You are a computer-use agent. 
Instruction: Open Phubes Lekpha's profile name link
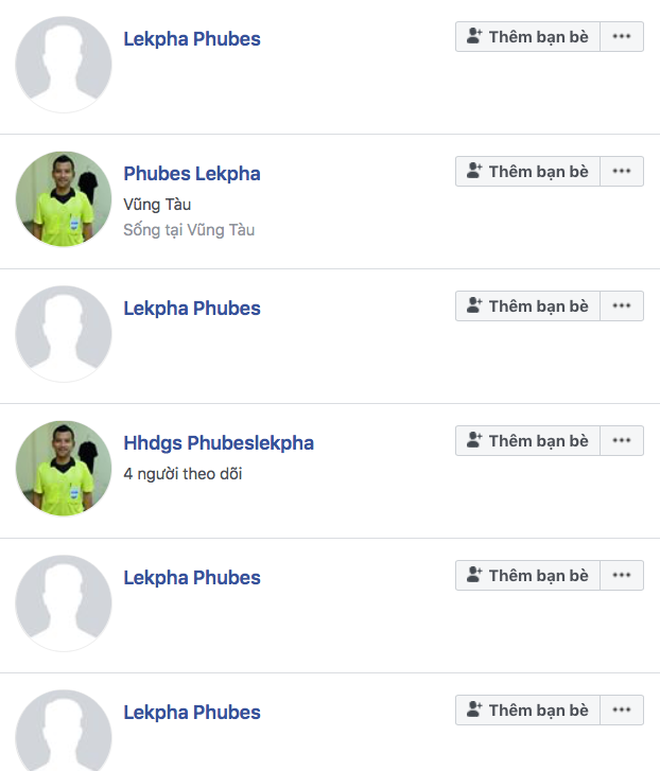191,174
